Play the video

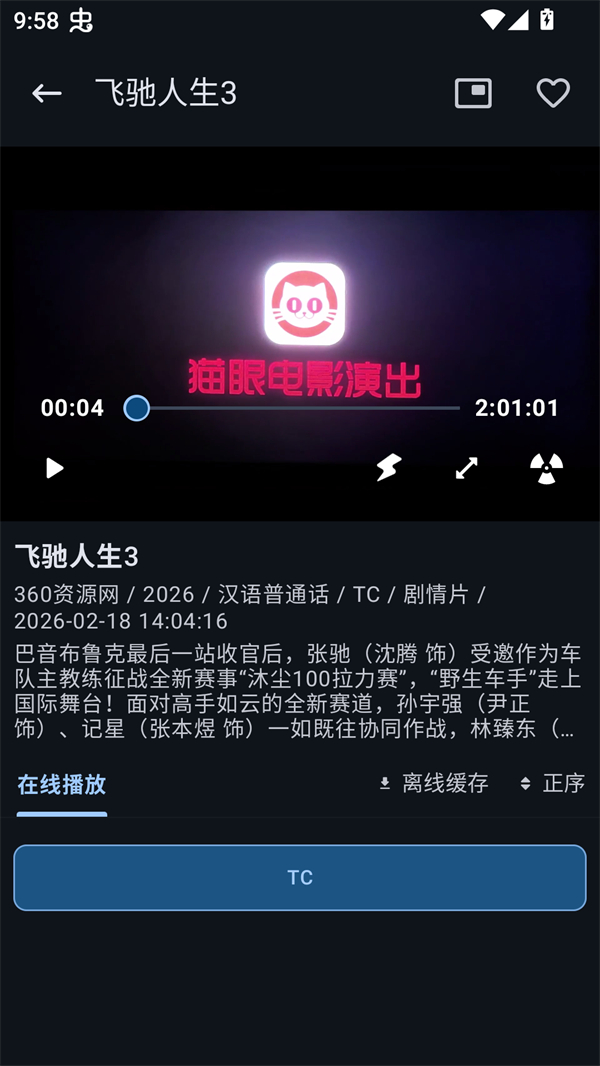[x=54, y=468]
